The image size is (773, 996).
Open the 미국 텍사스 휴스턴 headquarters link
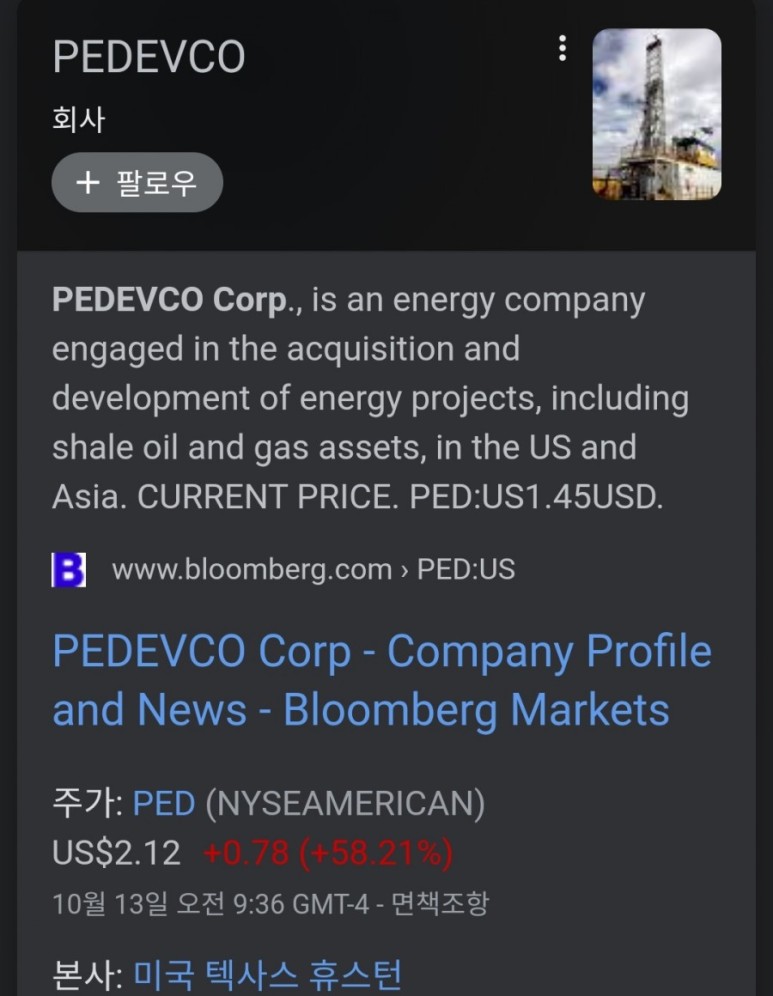click(x=267, y=973)
